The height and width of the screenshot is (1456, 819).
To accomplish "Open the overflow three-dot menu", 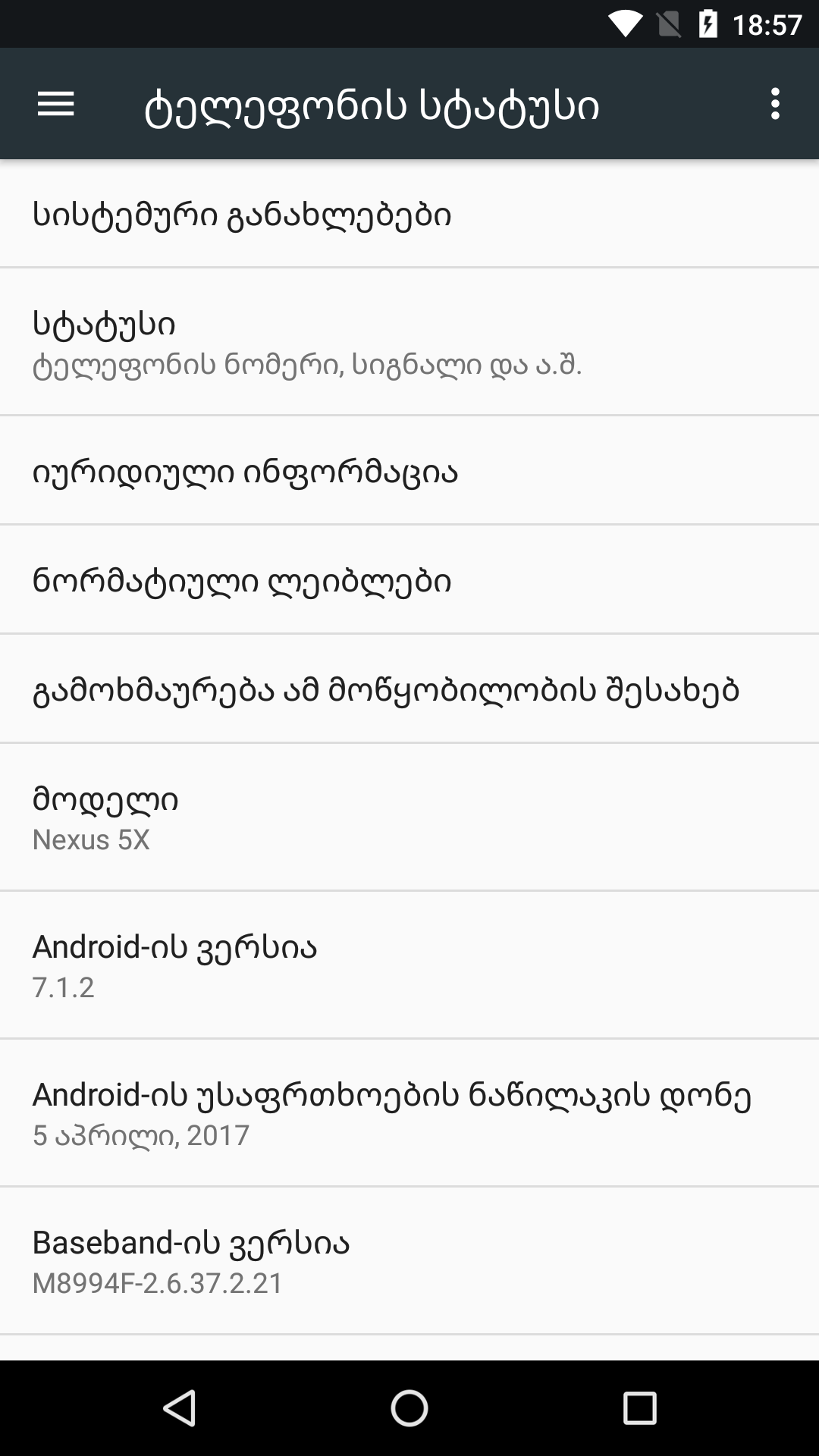I will click(x=775, y=105).
